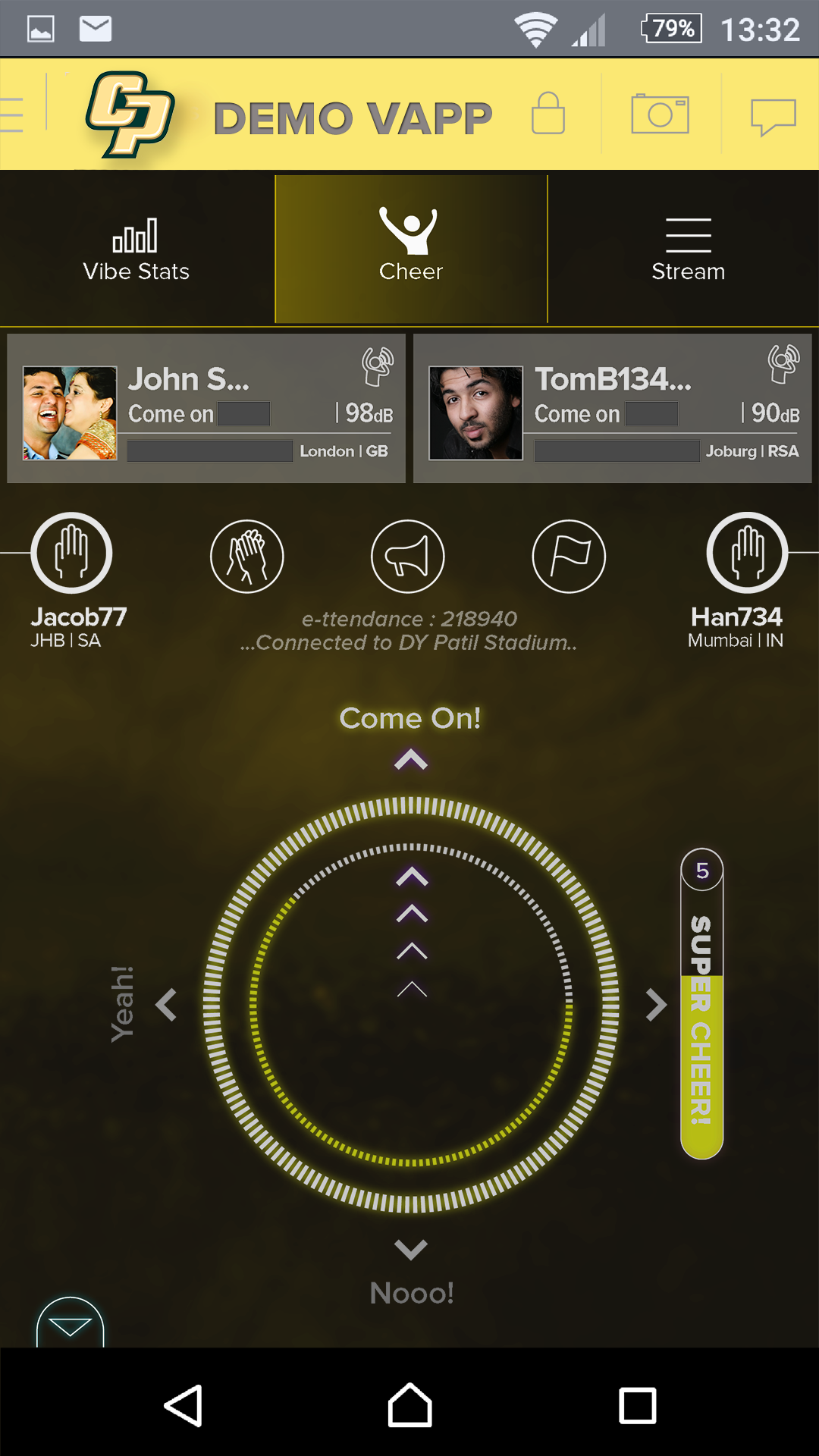Open the chat bubble icon
Image resolution: width=819 pixels, height=1456 pixels.
coord(773,117)
